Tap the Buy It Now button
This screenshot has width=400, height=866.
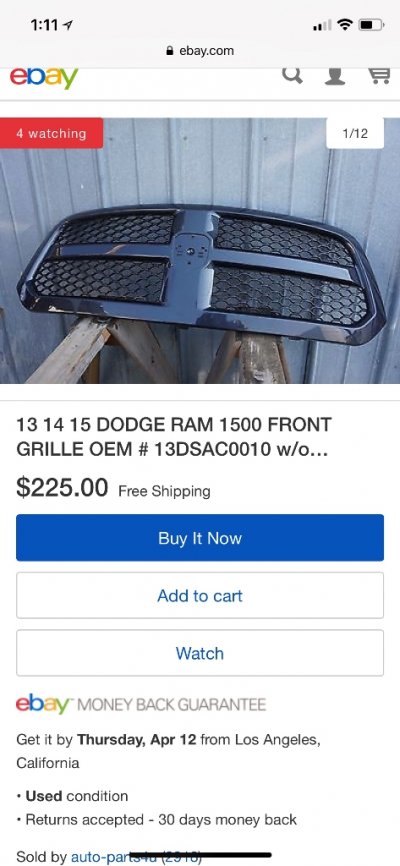pyautogui.click(x=200, y=538)
